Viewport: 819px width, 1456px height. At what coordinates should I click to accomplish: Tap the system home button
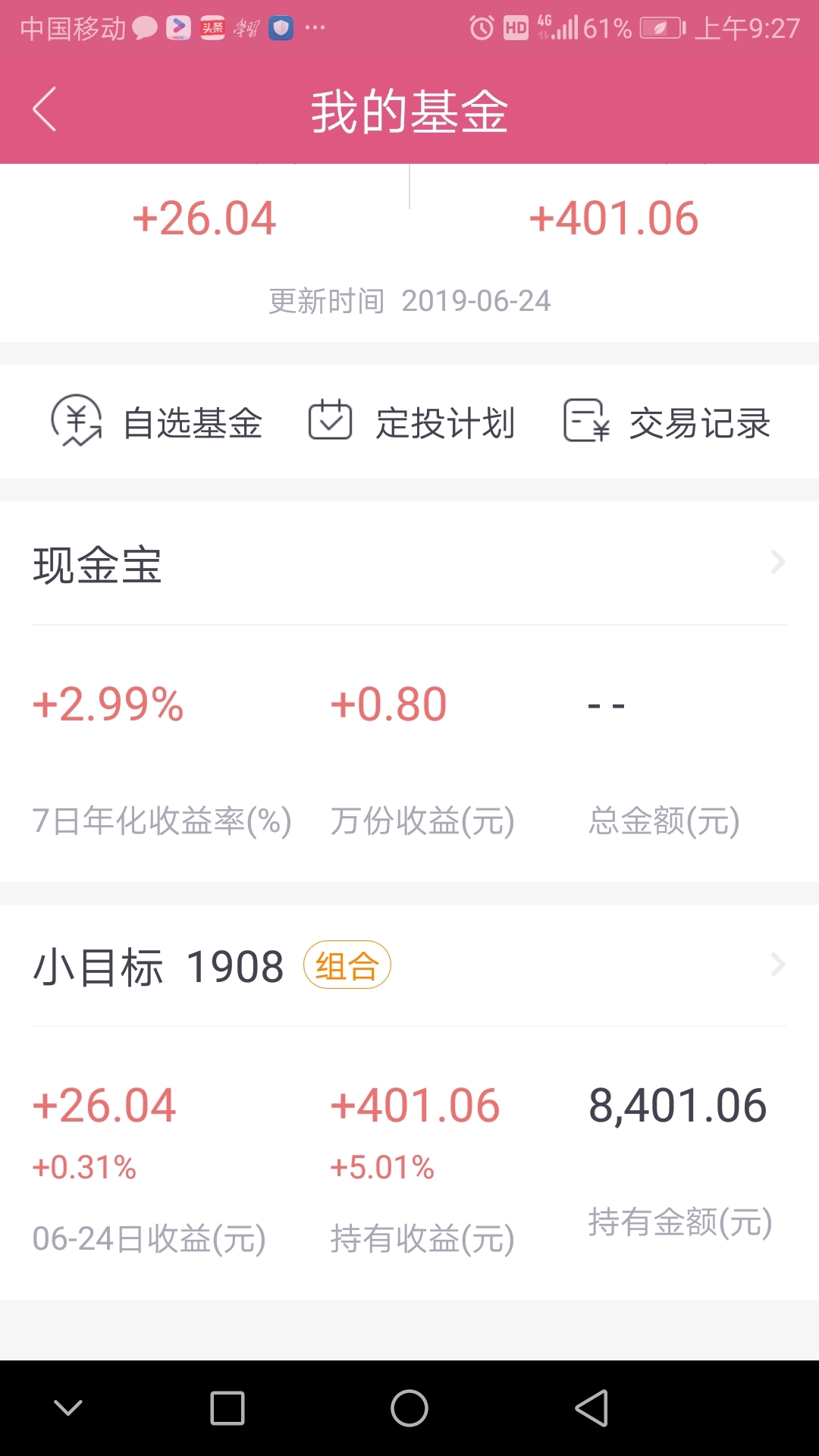(x=409, y=1408)
